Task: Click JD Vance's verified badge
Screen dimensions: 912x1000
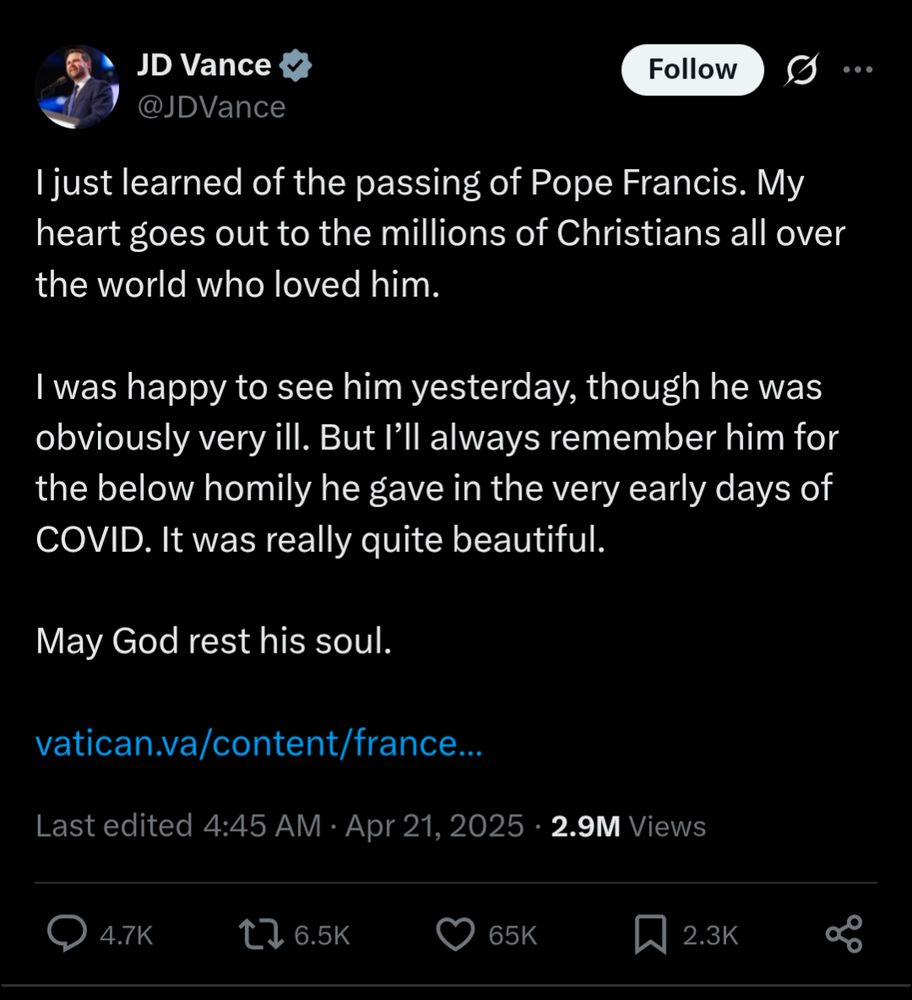Action: (294, 64)
